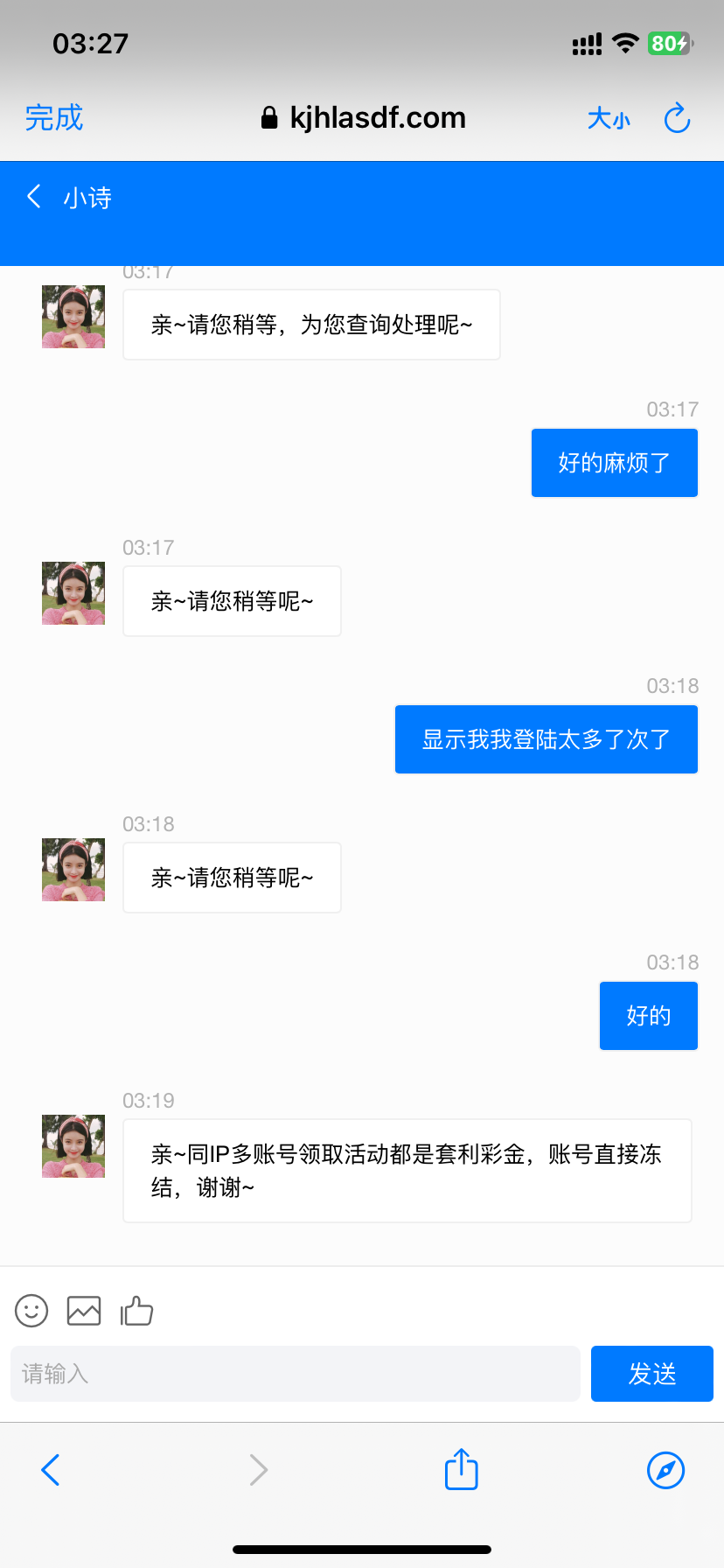The height and width of the screenshot is (1568, 724).
Task: Share this page via share icon
Action: coord(461,1470)
